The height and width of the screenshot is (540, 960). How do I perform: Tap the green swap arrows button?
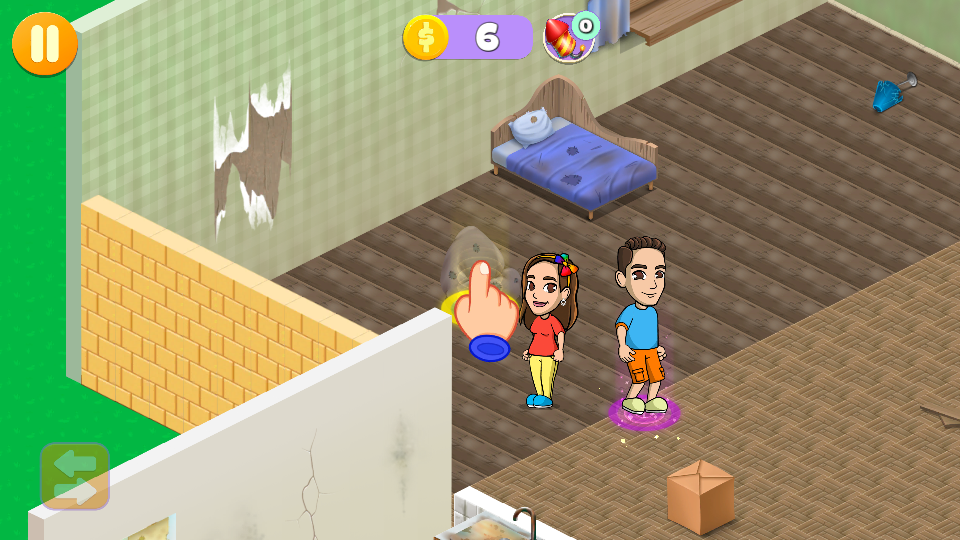click(75, 477)
